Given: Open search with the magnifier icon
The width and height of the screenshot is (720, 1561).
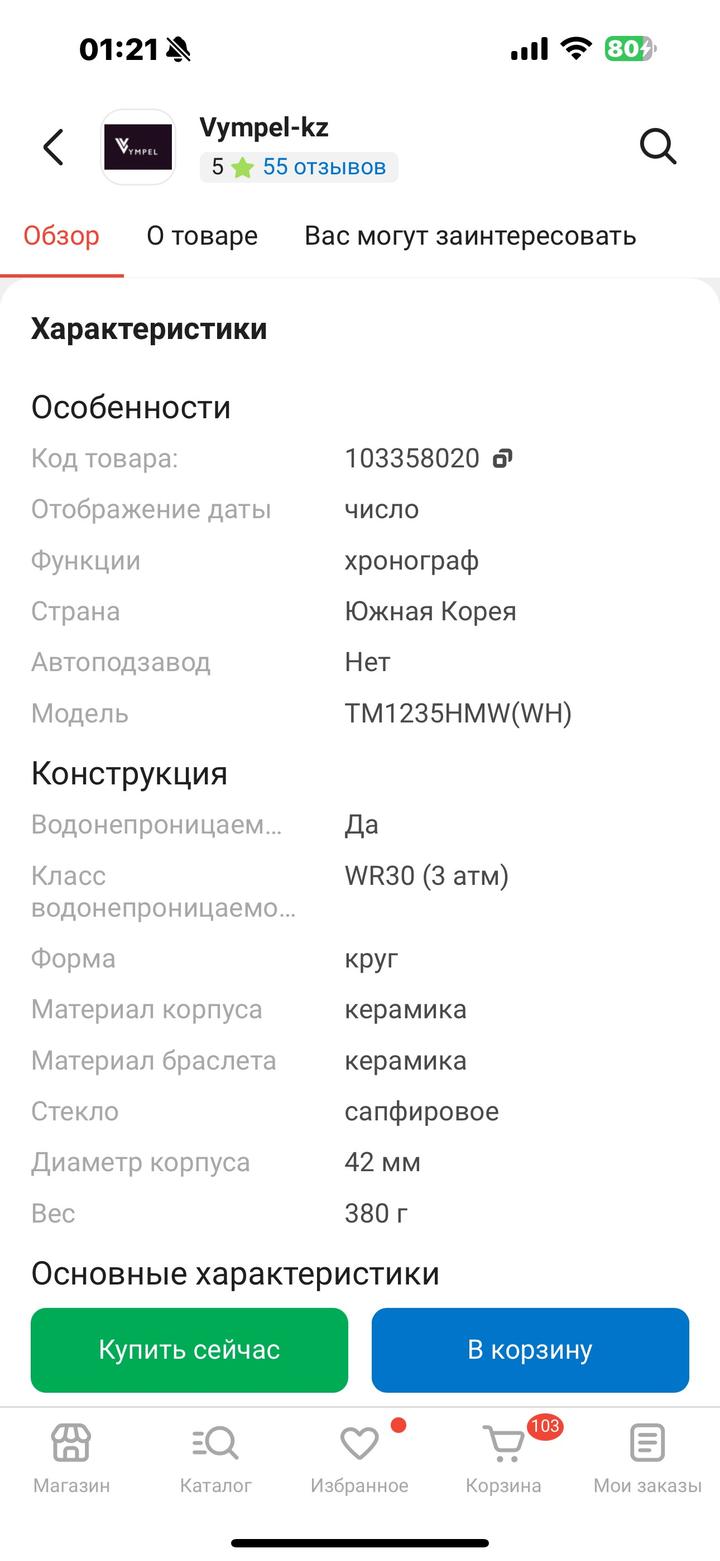Looking at the screenshot, I should pyautogui.click(x=658, y=147).
